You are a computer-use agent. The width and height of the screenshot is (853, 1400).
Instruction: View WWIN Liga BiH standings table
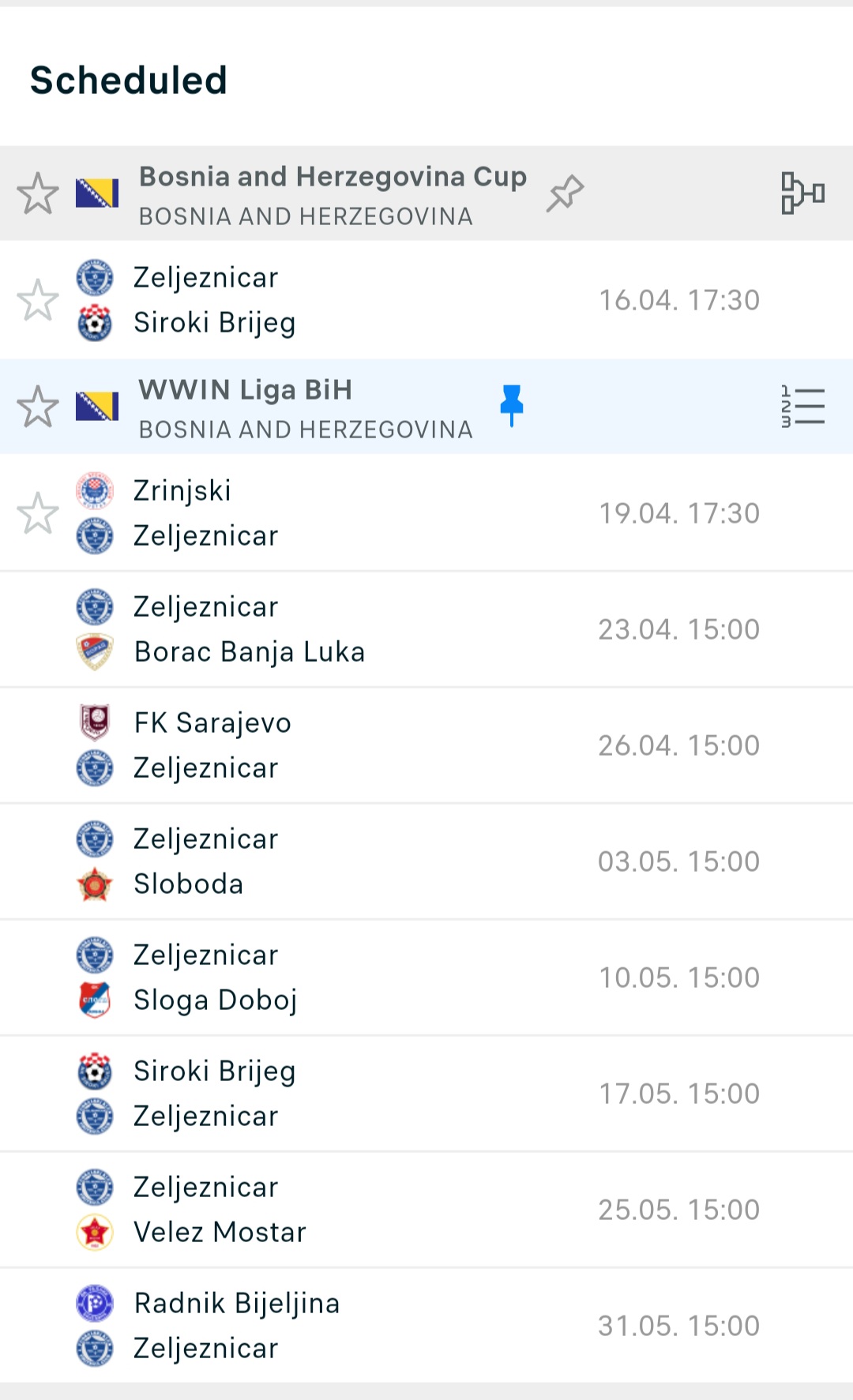pyautogui.click(x=802, y=407)
